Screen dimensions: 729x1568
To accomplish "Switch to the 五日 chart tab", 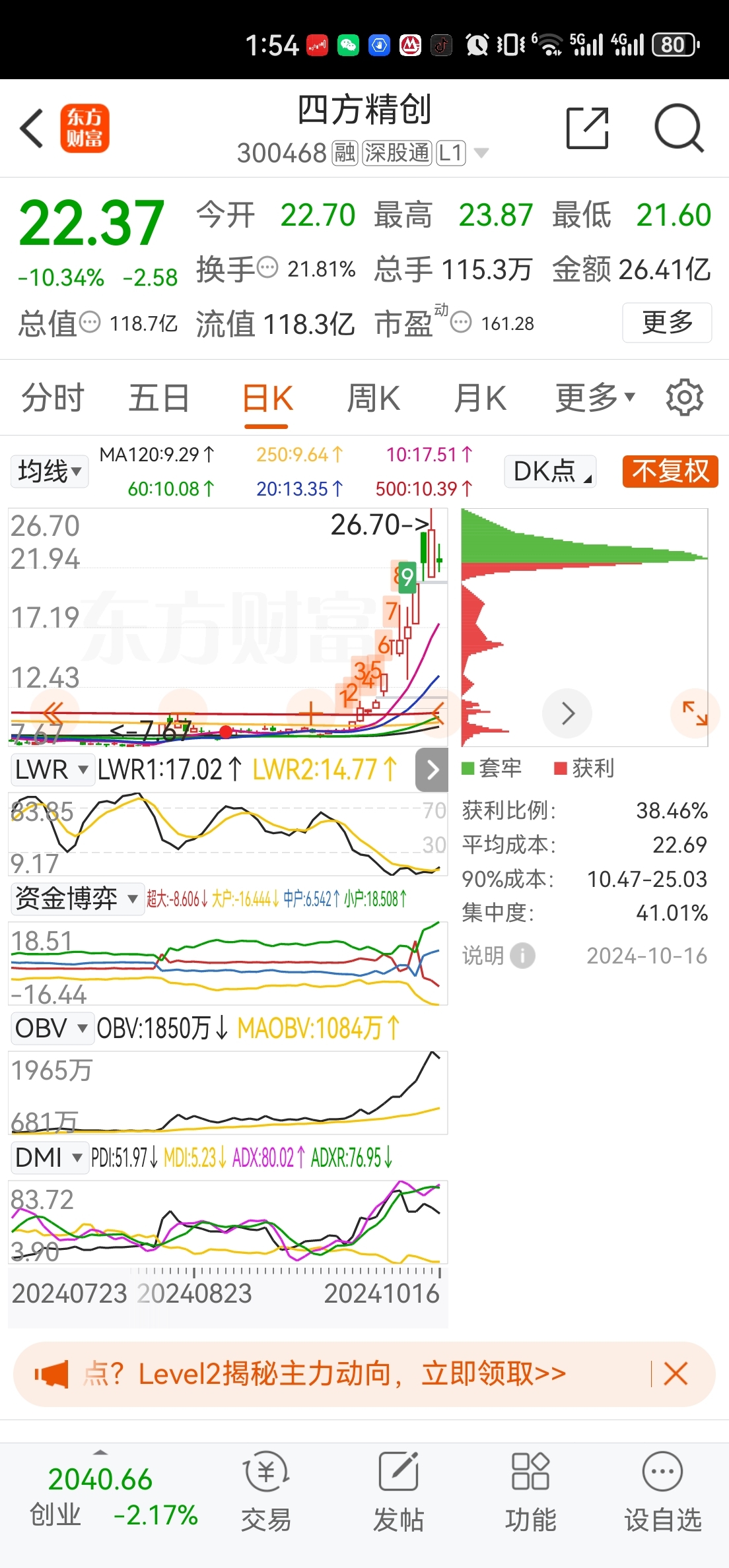I will 159,398.
